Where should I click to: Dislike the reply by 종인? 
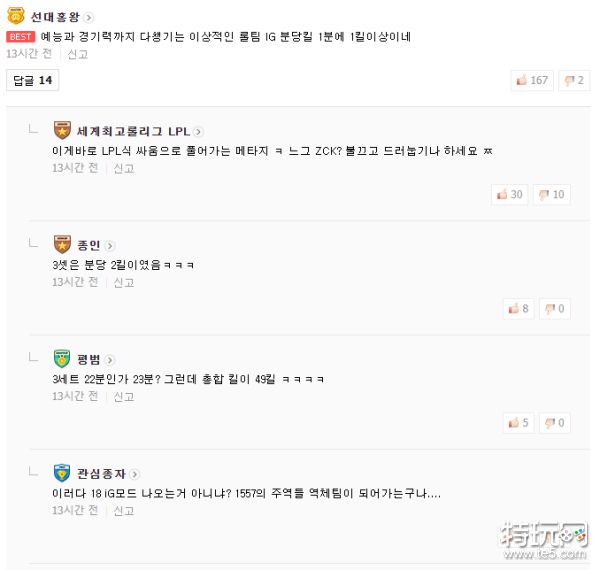click(555, 308)
